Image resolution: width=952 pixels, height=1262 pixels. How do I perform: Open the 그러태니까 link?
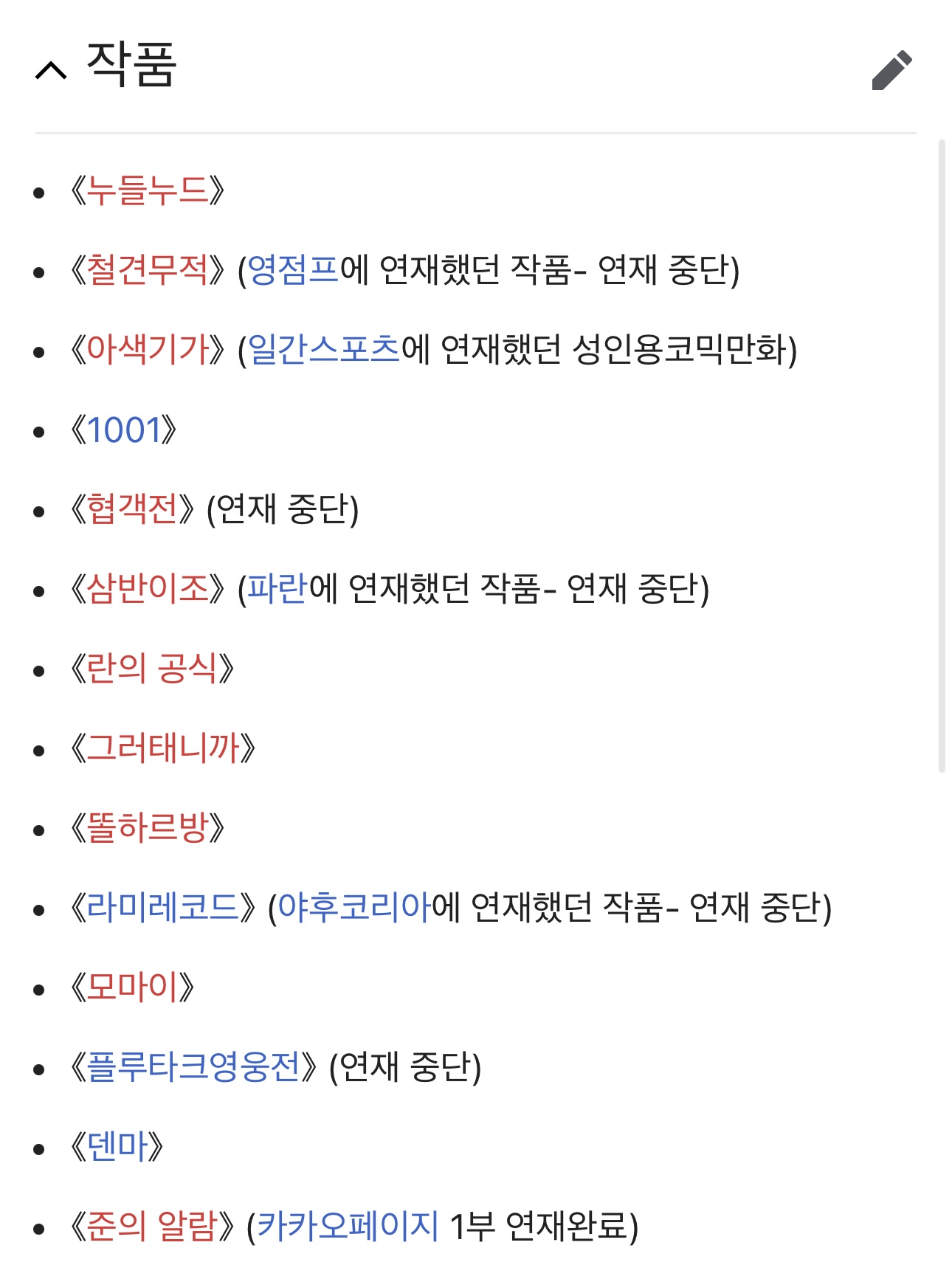point(162,748)
